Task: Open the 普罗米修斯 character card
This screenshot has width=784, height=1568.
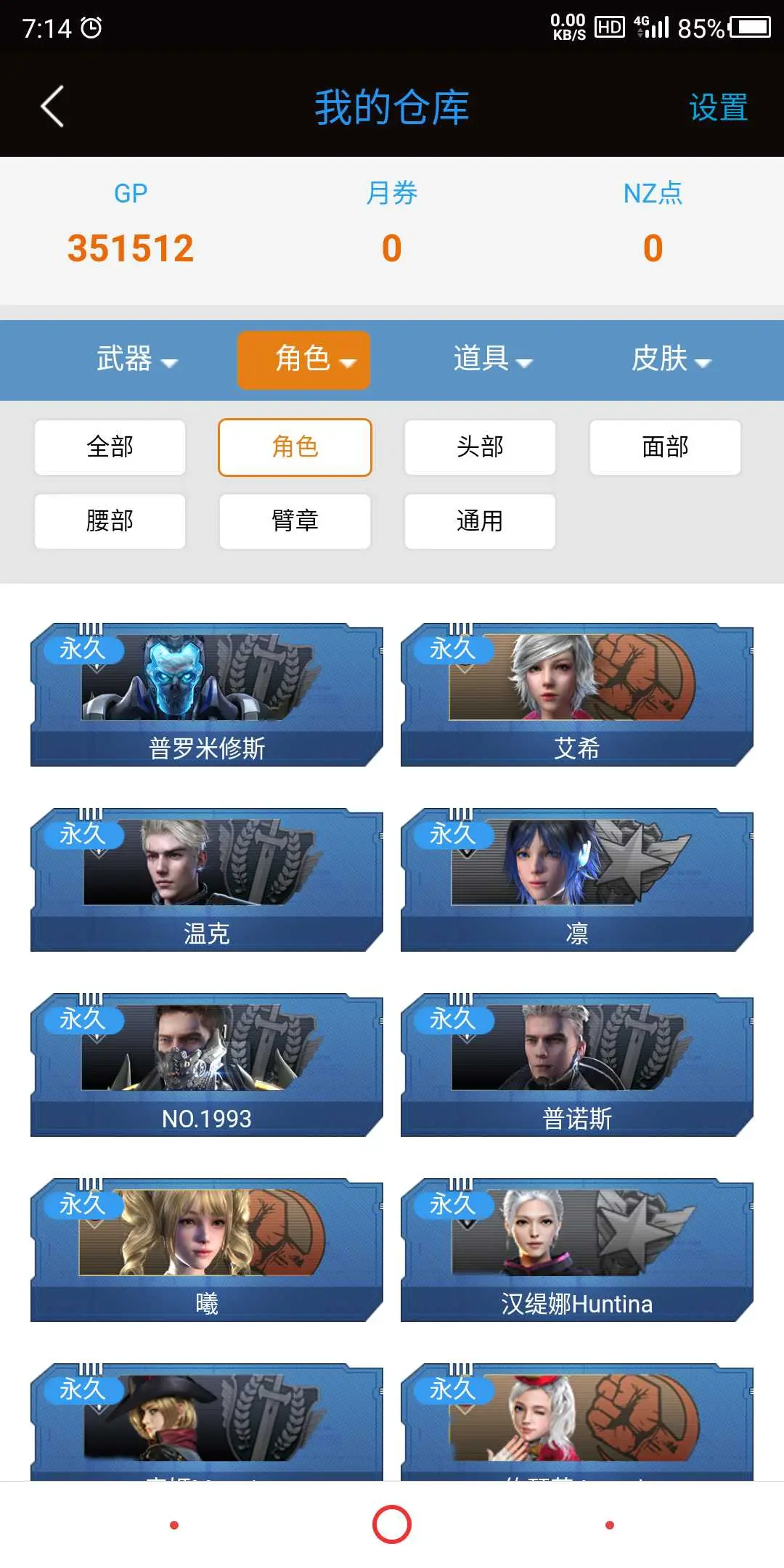Action: pyautogui.click(x=207, y=694)
